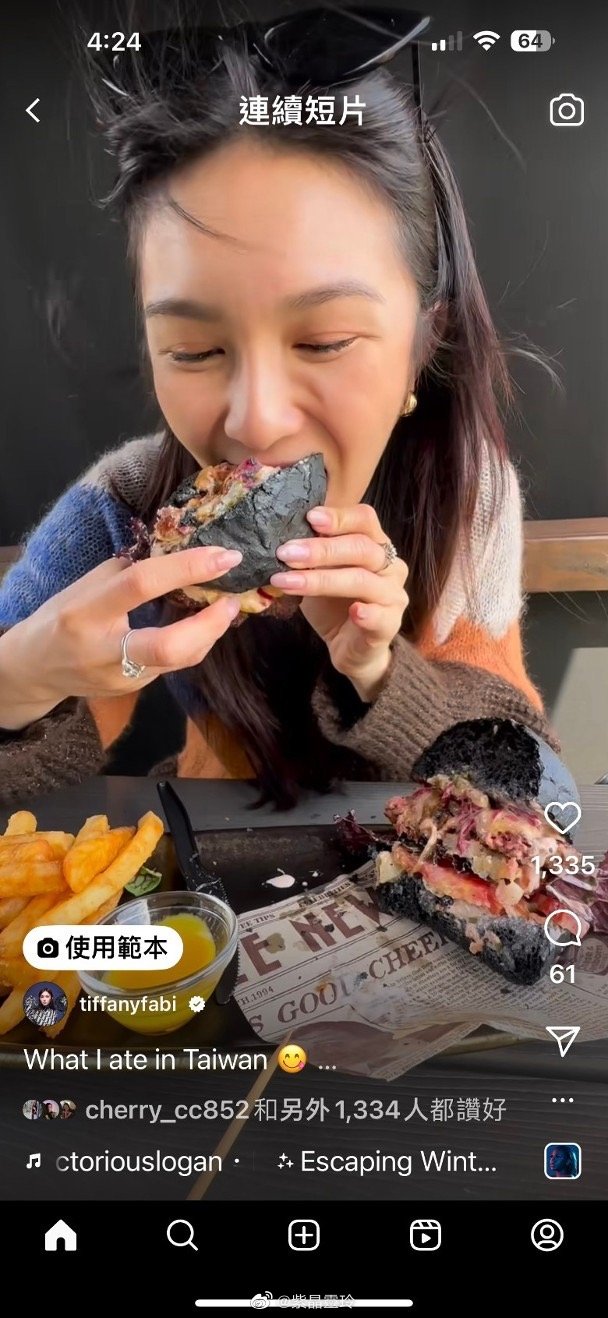Open the audio track by victoriouslogan
This screenshot has width=608, height=1318.
point(138,1162)
